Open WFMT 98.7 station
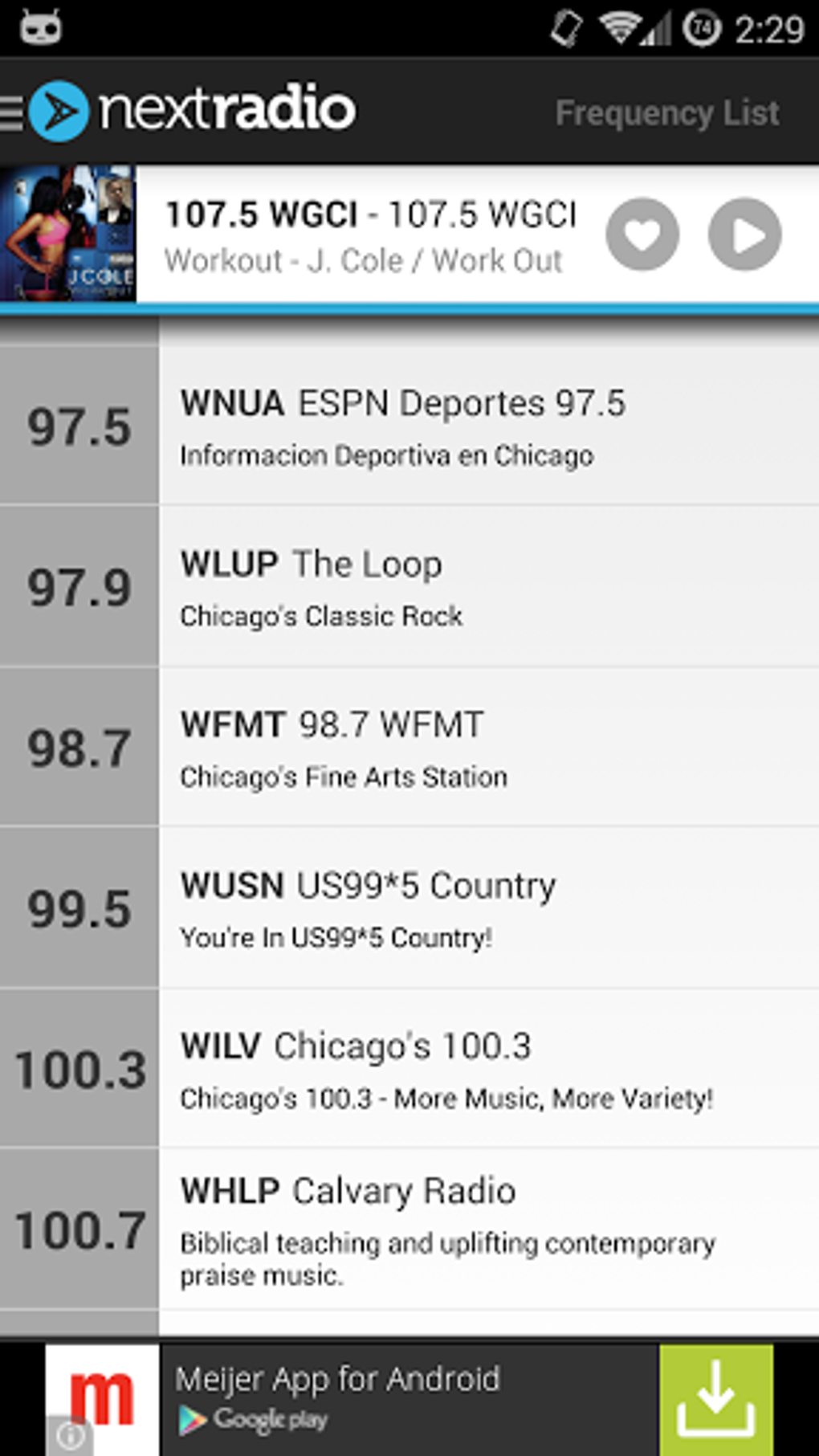 point(409,747)
